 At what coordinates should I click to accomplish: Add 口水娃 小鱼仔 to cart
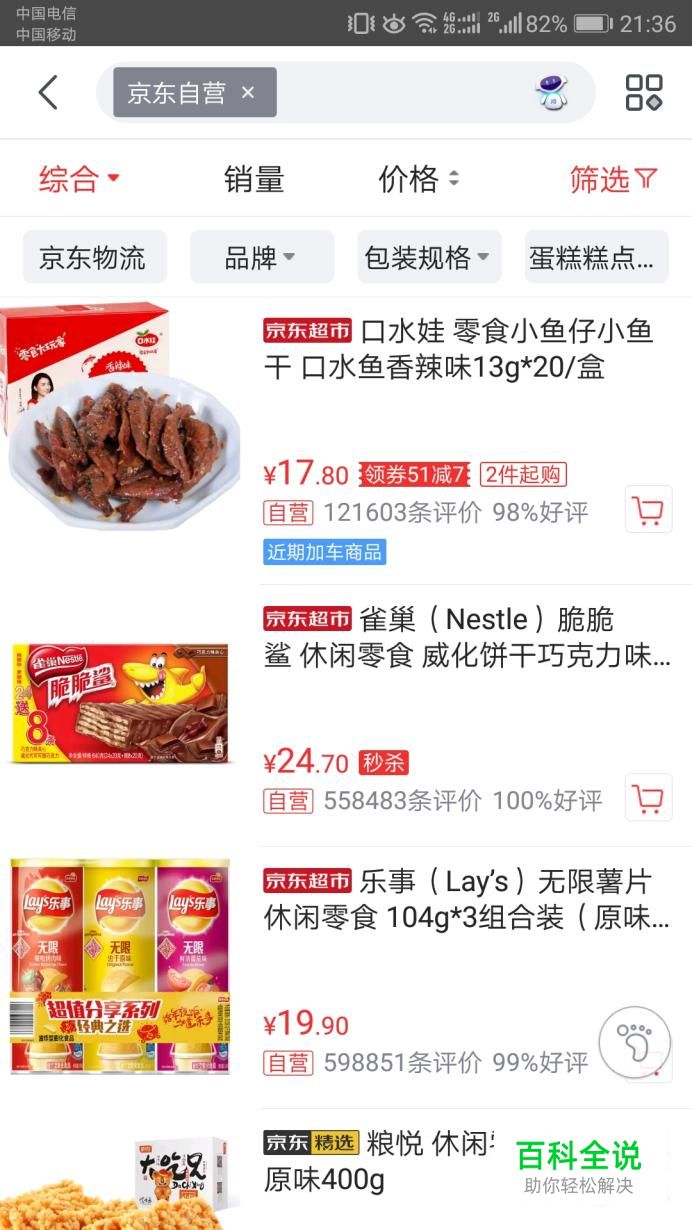click(648, 511)
